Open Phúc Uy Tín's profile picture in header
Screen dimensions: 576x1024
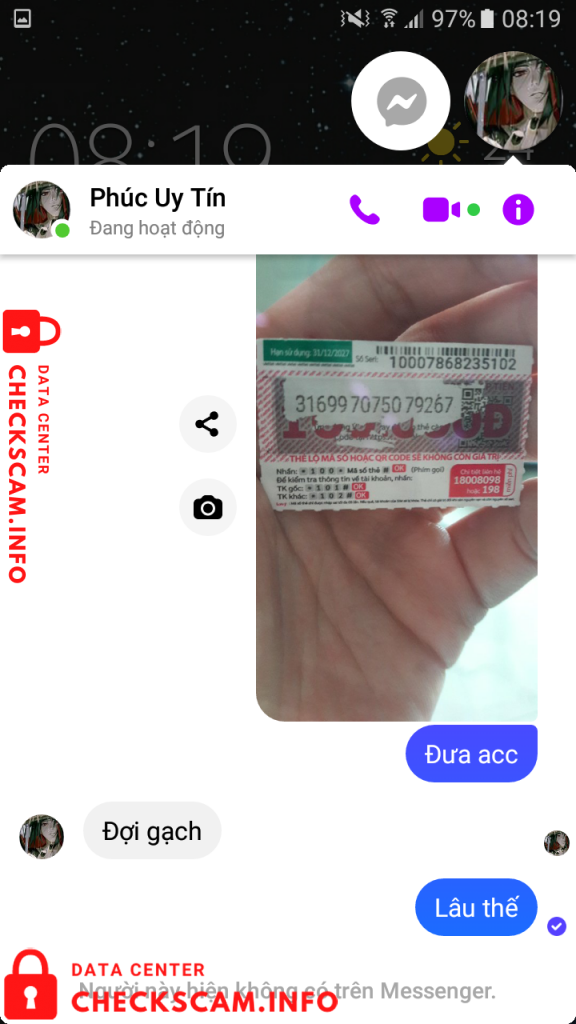tap(42, 210)
